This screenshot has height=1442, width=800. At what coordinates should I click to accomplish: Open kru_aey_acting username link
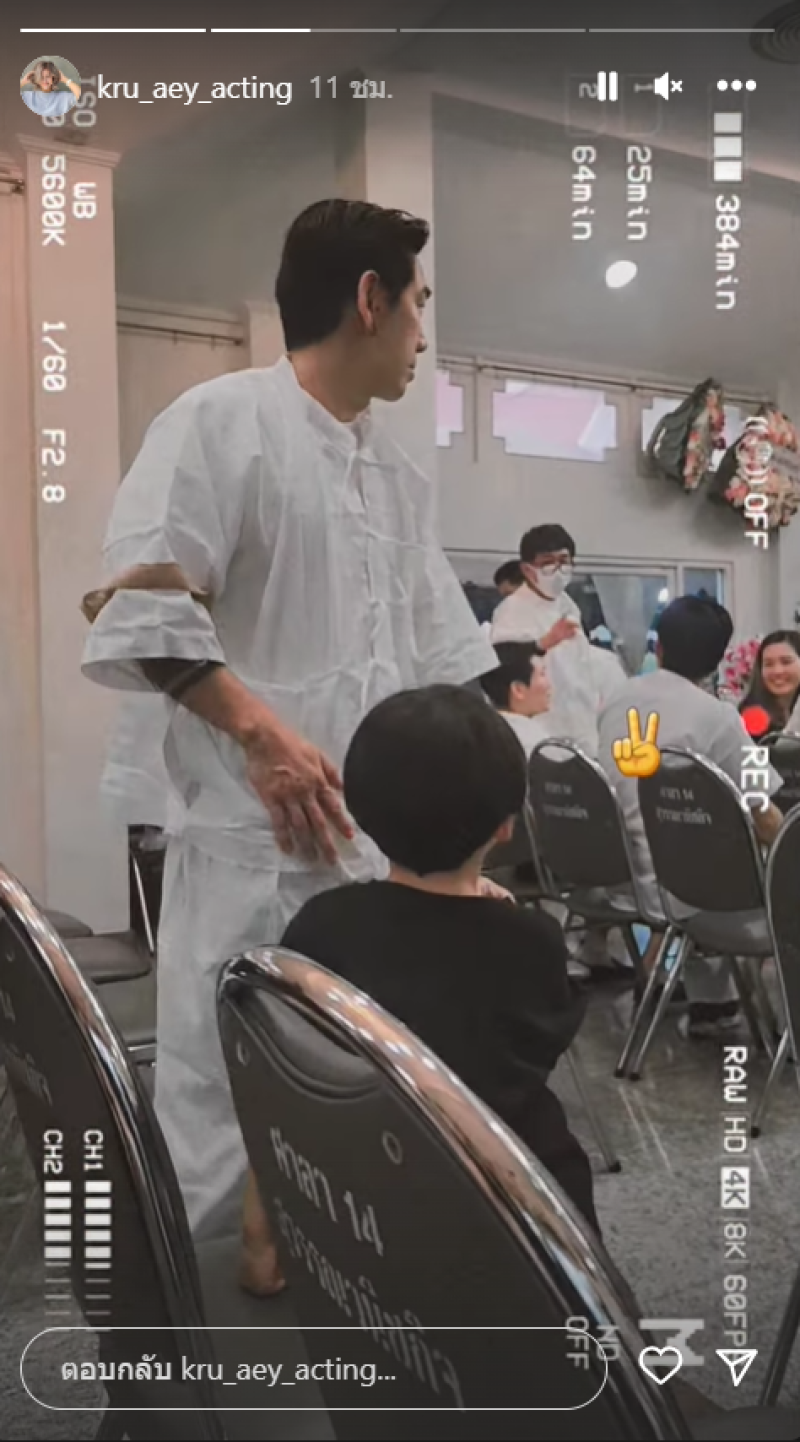[194, 89]
